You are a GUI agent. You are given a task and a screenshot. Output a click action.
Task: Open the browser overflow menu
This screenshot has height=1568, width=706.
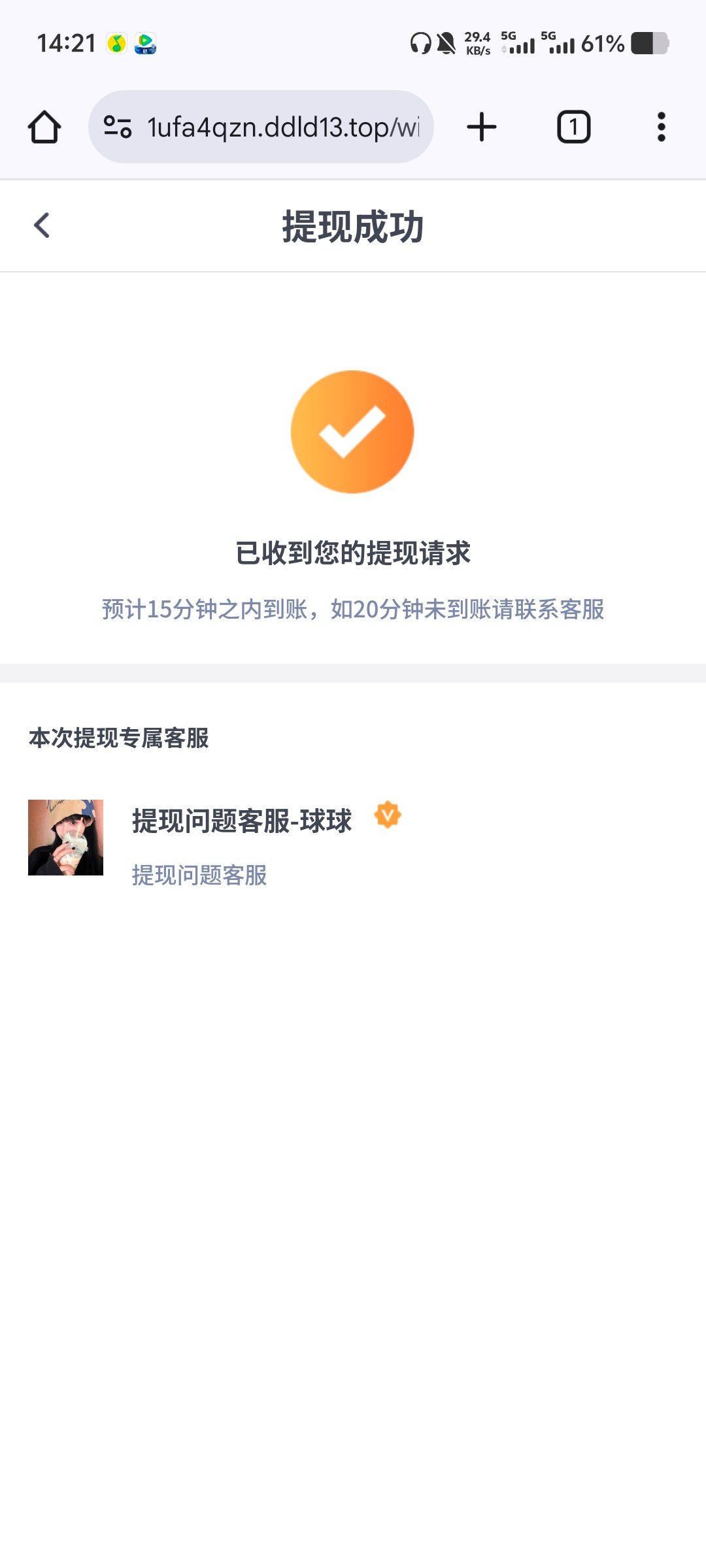pos(661,127)
